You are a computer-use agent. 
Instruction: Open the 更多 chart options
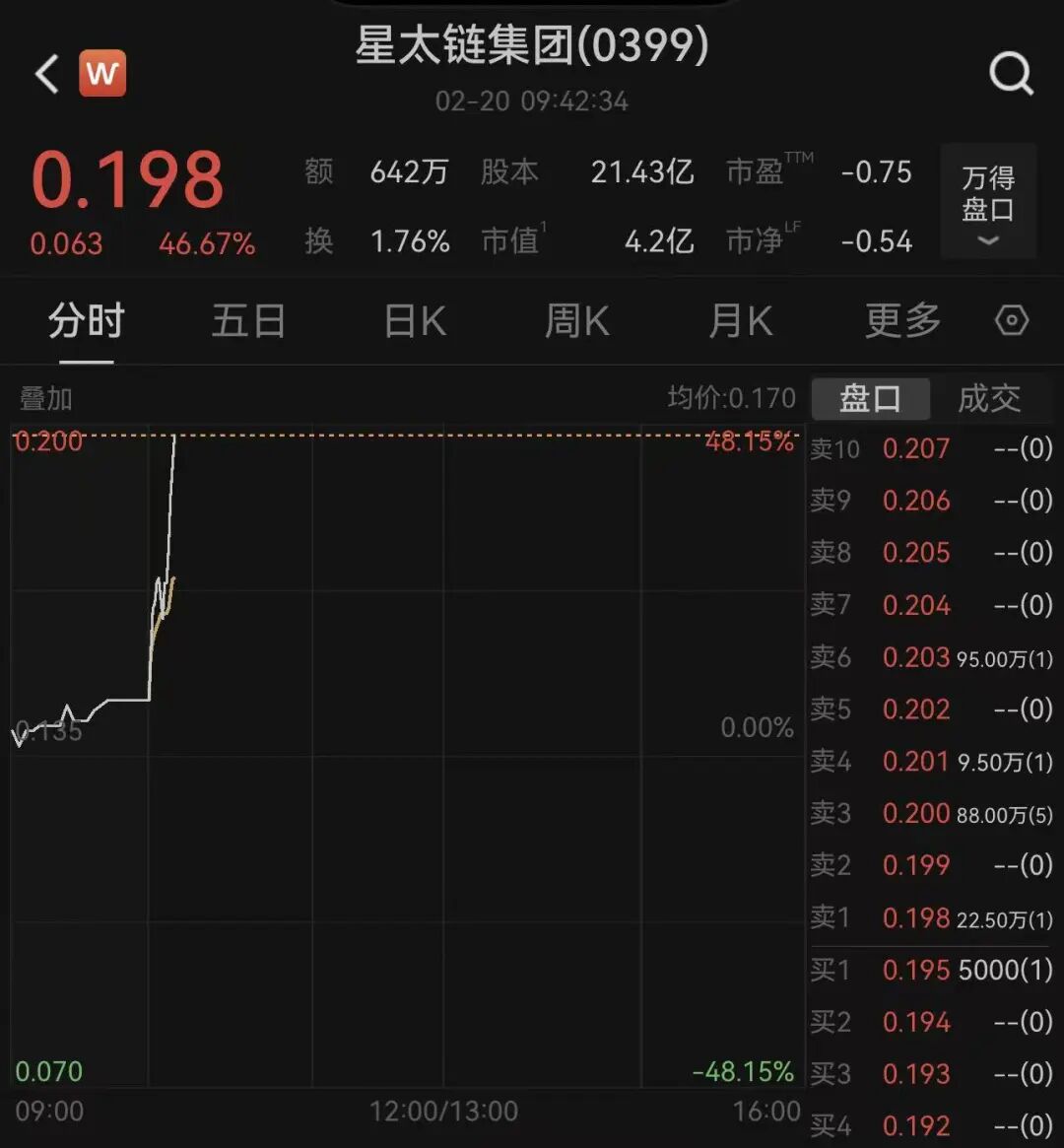click(902, 321)
